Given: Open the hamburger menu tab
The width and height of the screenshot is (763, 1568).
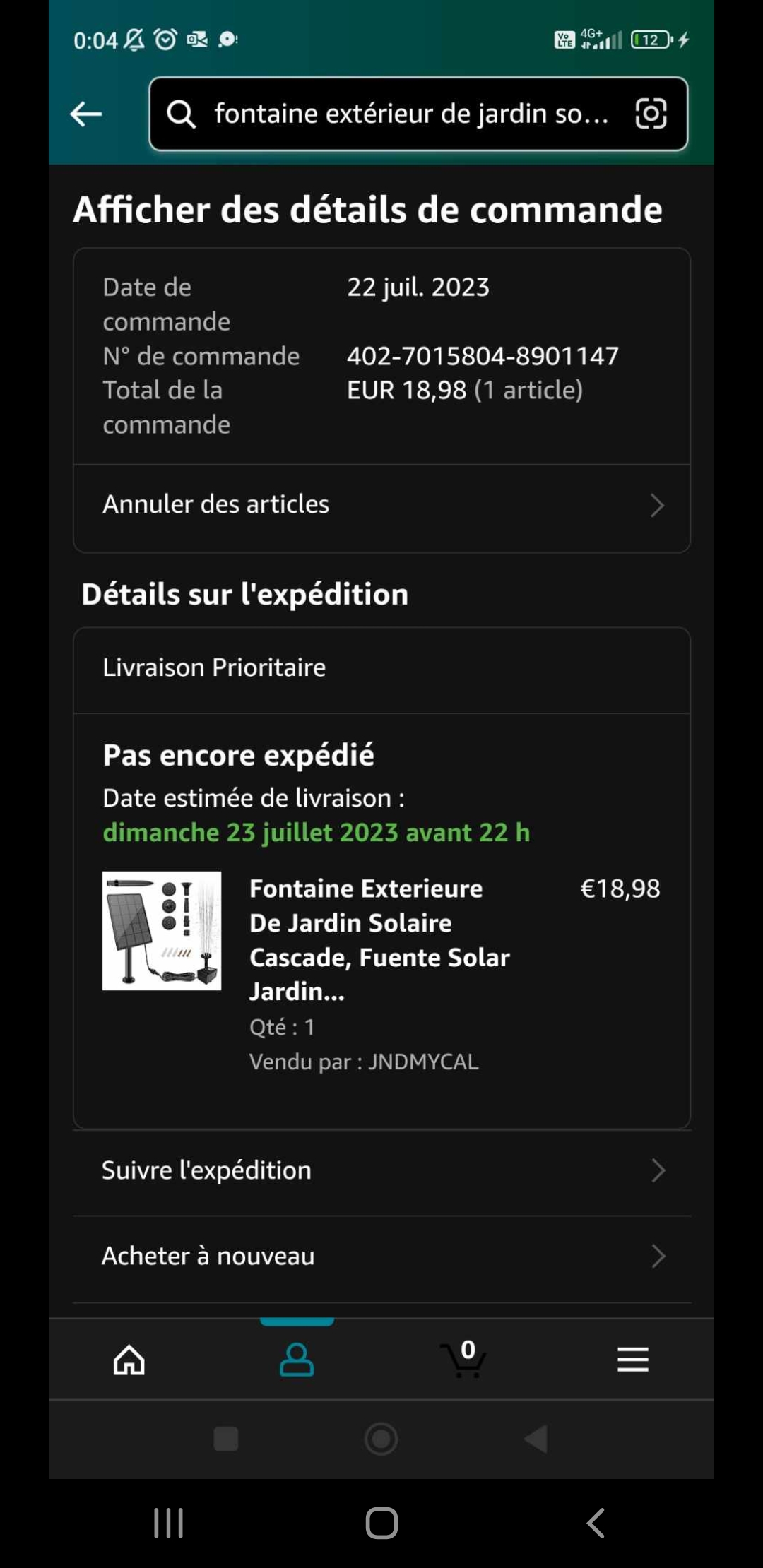Looking at the screenshot, I should pyautogui.click(x=632, y=1359).
